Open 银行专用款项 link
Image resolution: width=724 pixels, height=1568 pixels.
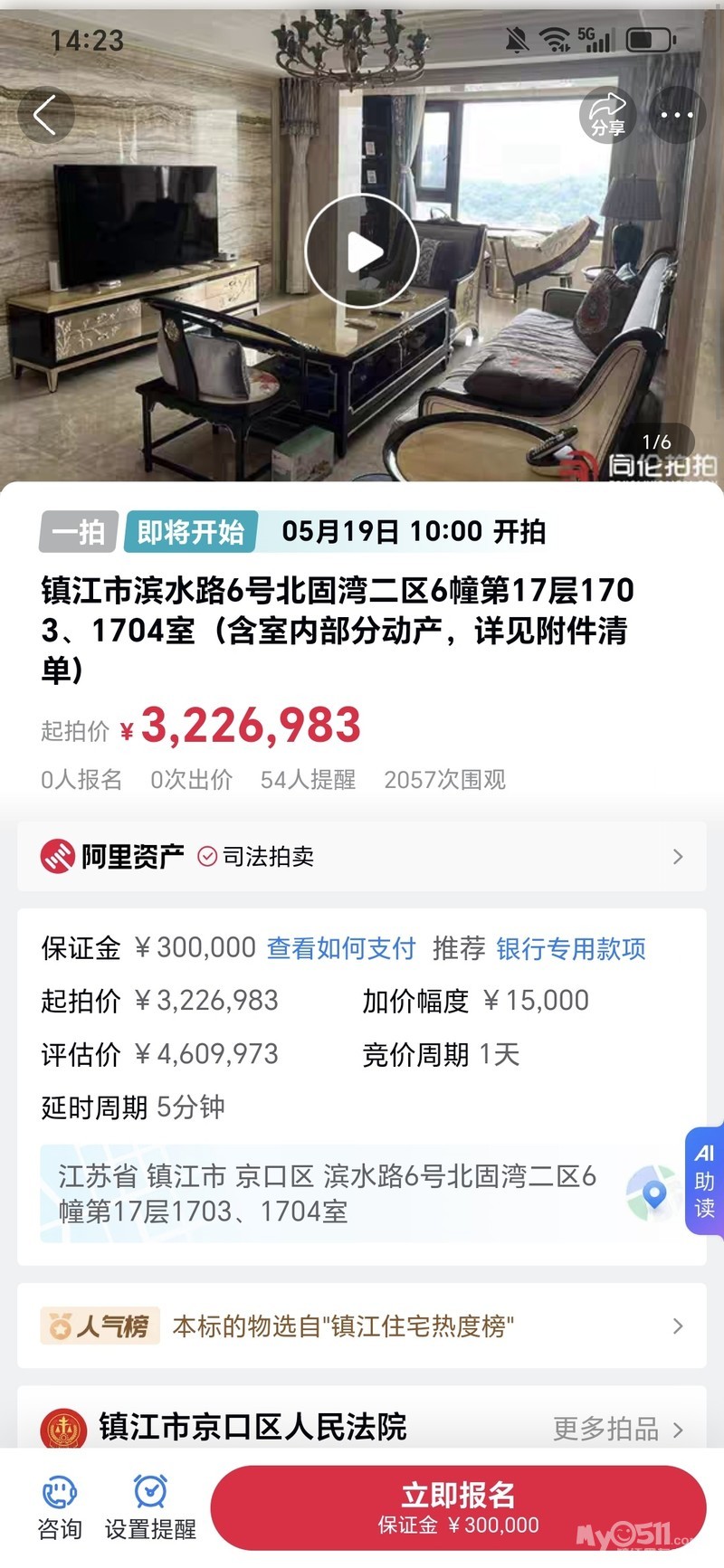[x=571, y=948]
